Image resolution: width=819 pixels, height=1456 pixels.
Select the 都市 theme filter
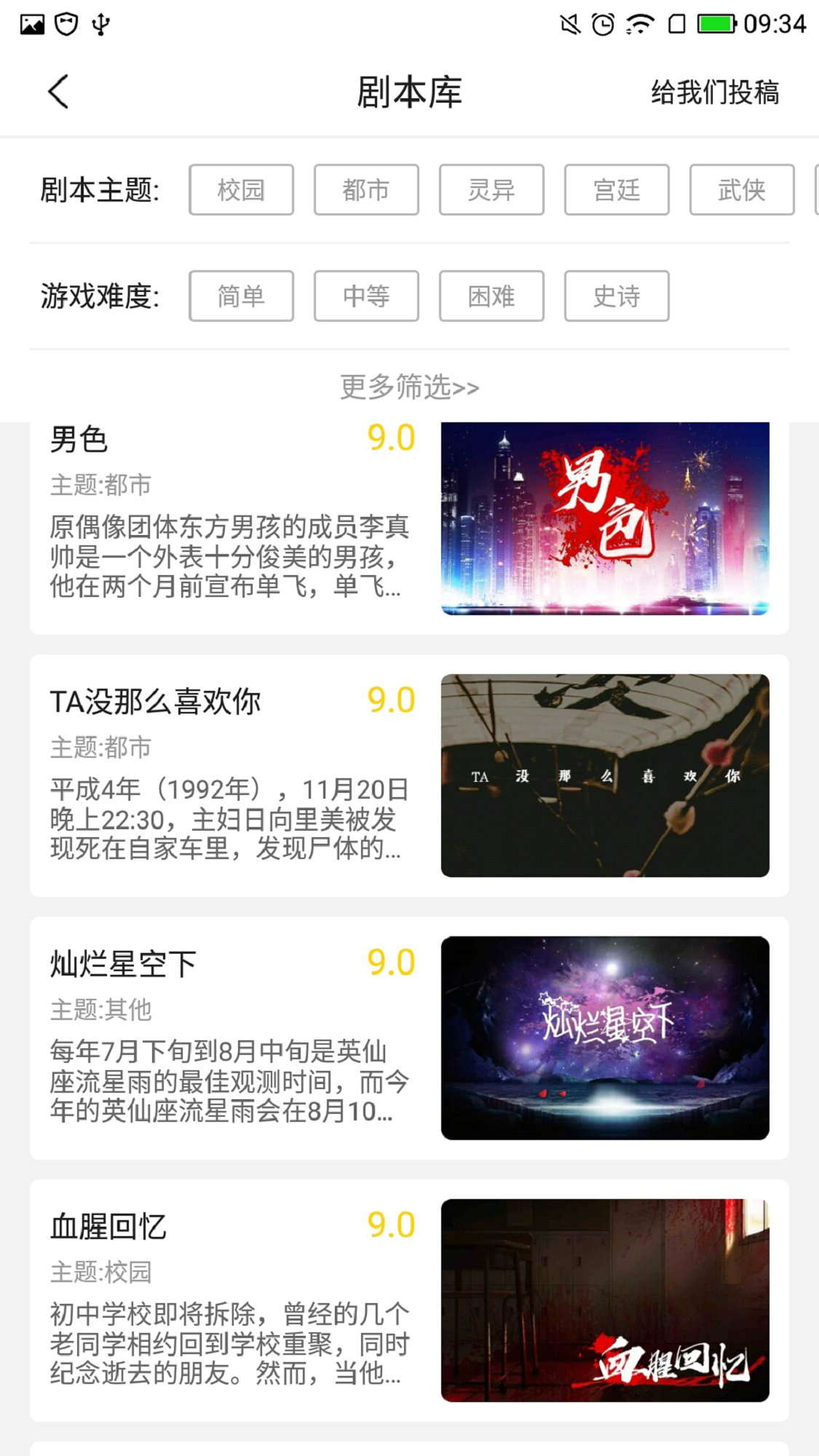tap(366, 190)
